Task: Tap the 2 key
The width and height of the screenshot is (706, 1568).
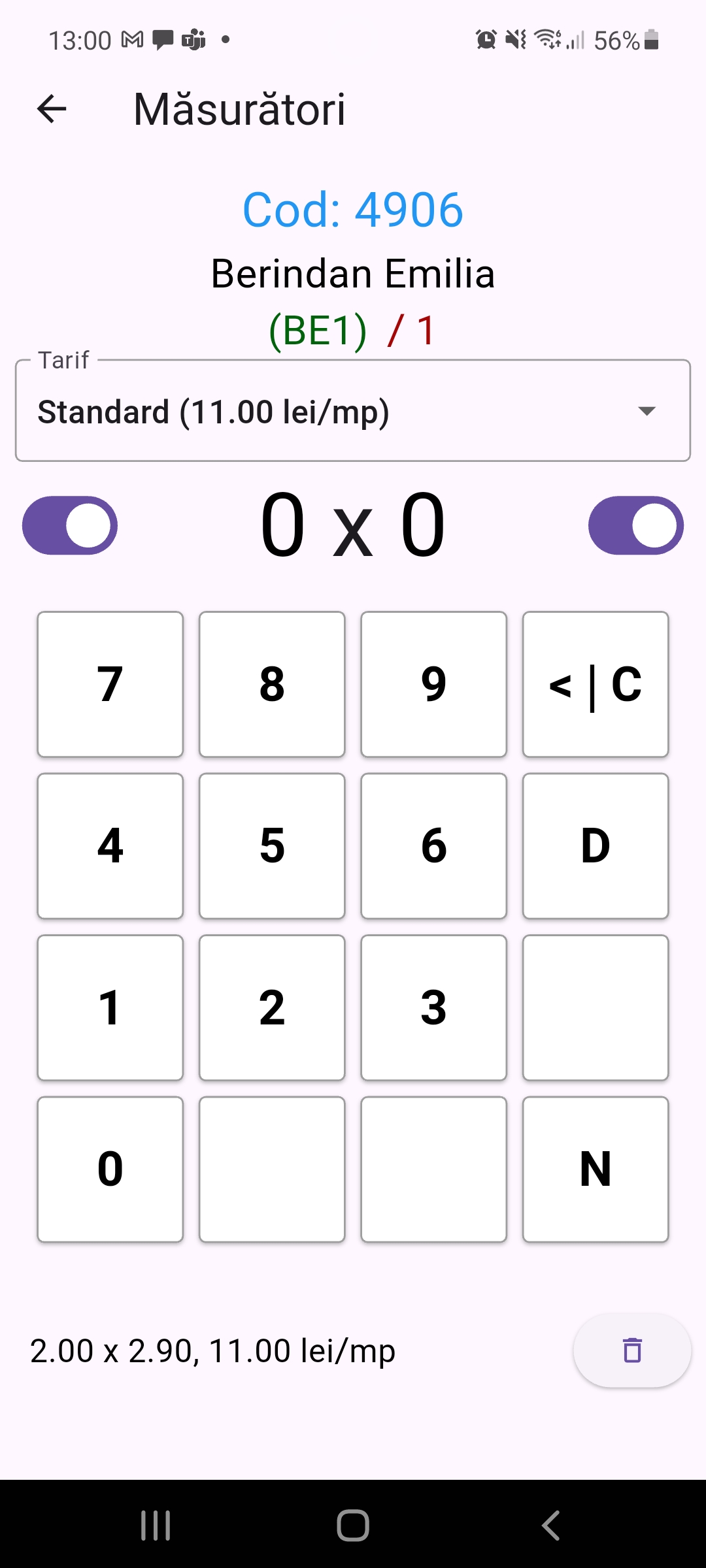Action: [x=272, y=1007]
